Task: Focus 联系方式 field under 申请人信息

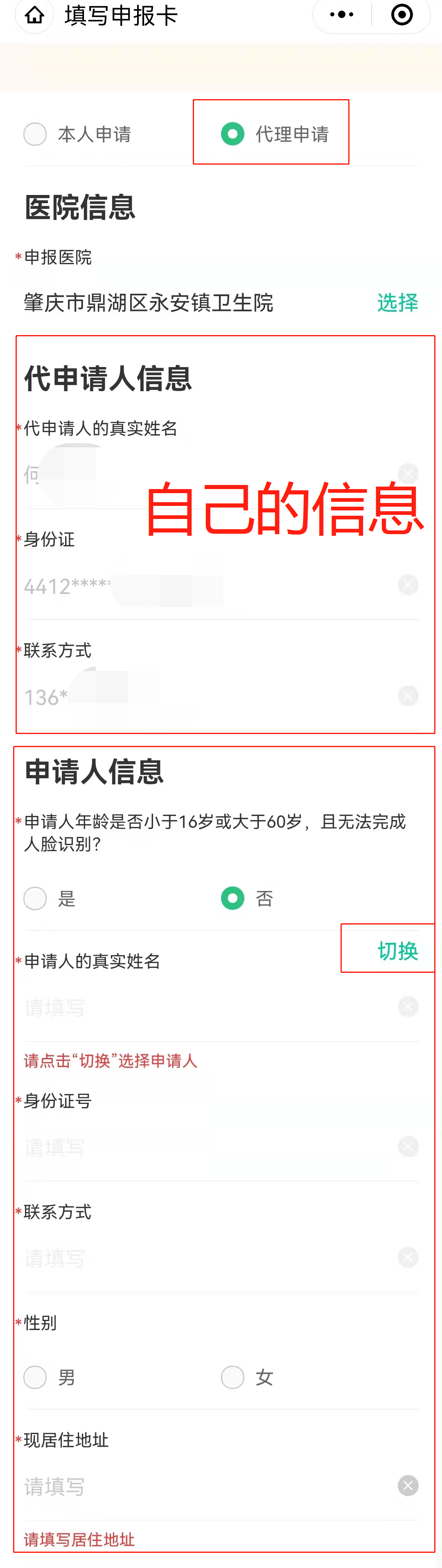Action: (x=207, y=1258)
